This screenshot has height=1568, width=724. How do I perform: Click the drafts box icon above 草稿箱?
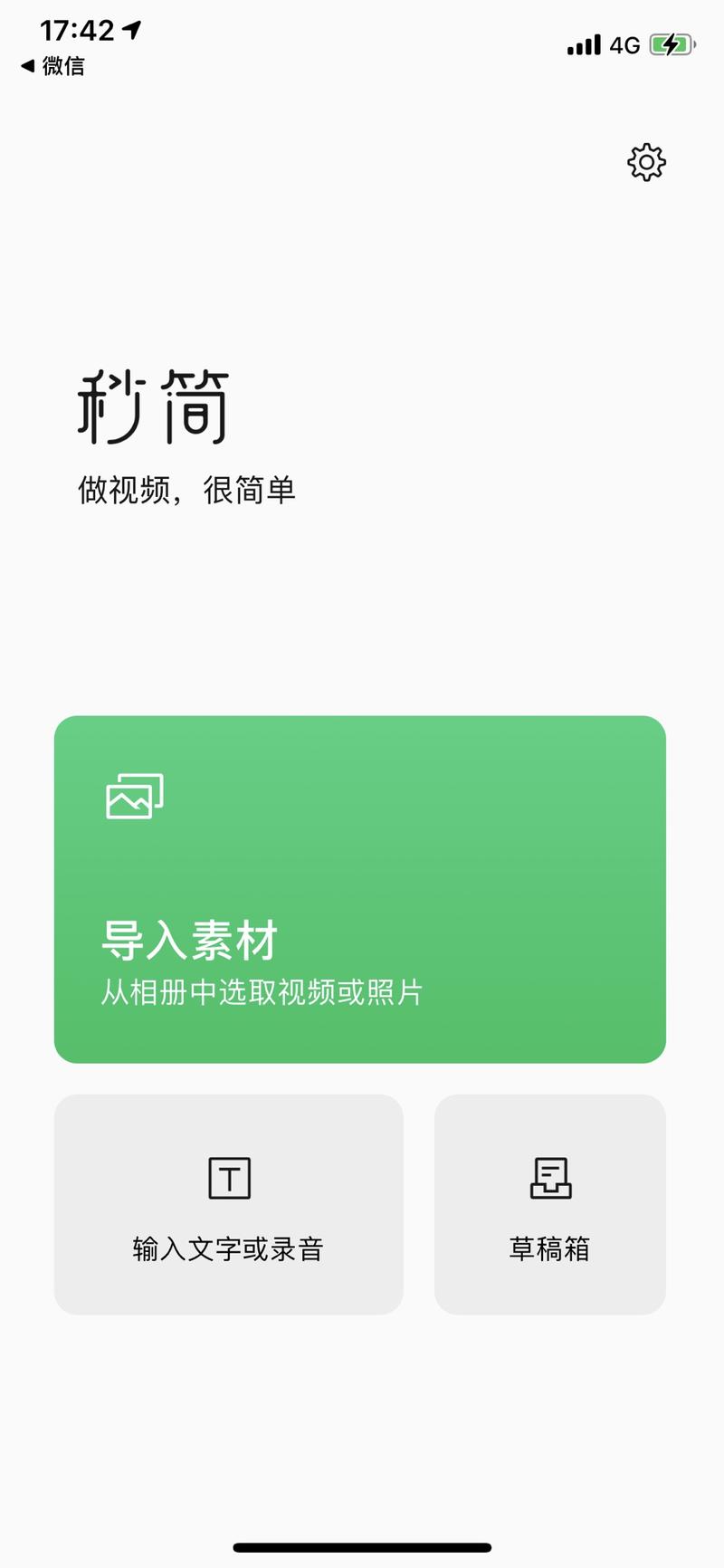pos(549,1178)
